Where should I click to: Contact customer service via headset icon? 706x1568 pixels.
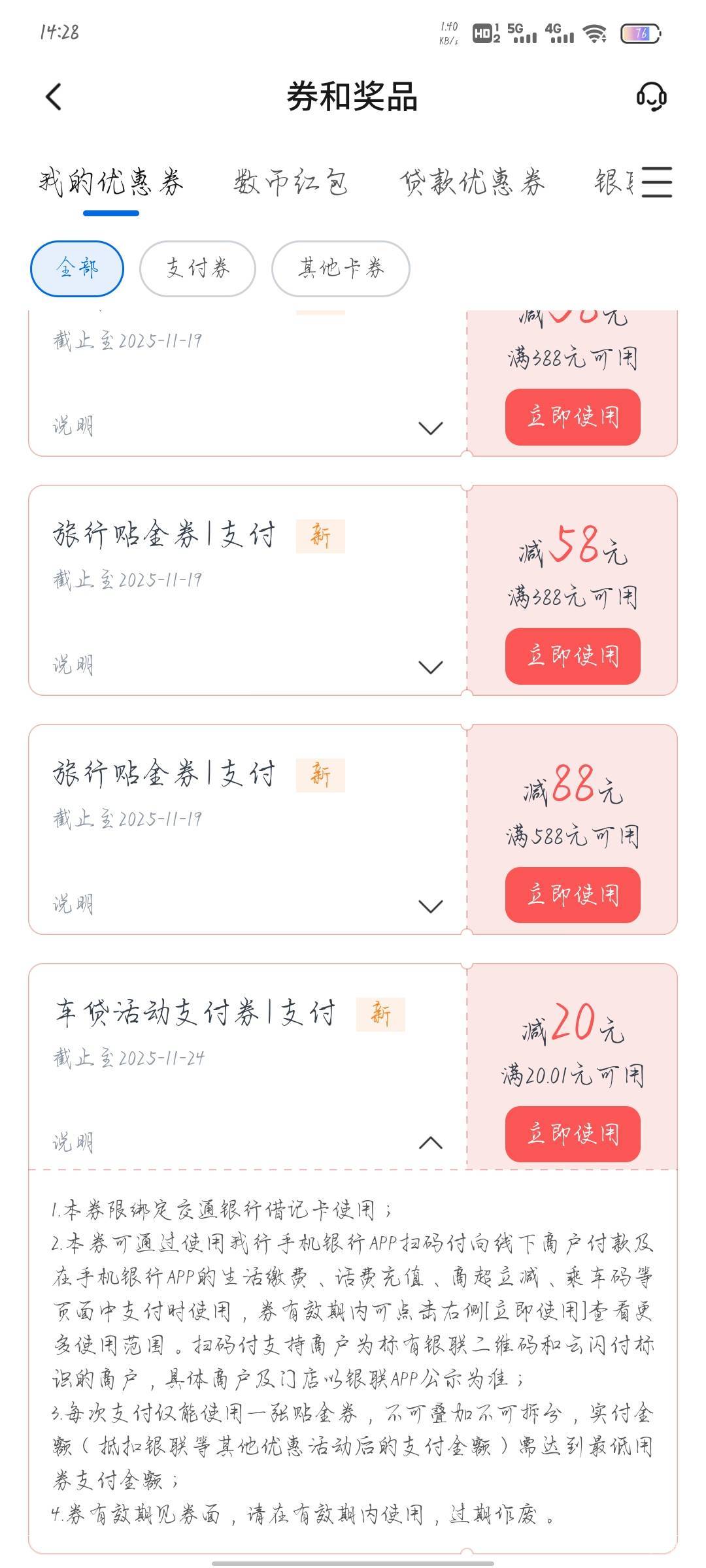point(651,97)
